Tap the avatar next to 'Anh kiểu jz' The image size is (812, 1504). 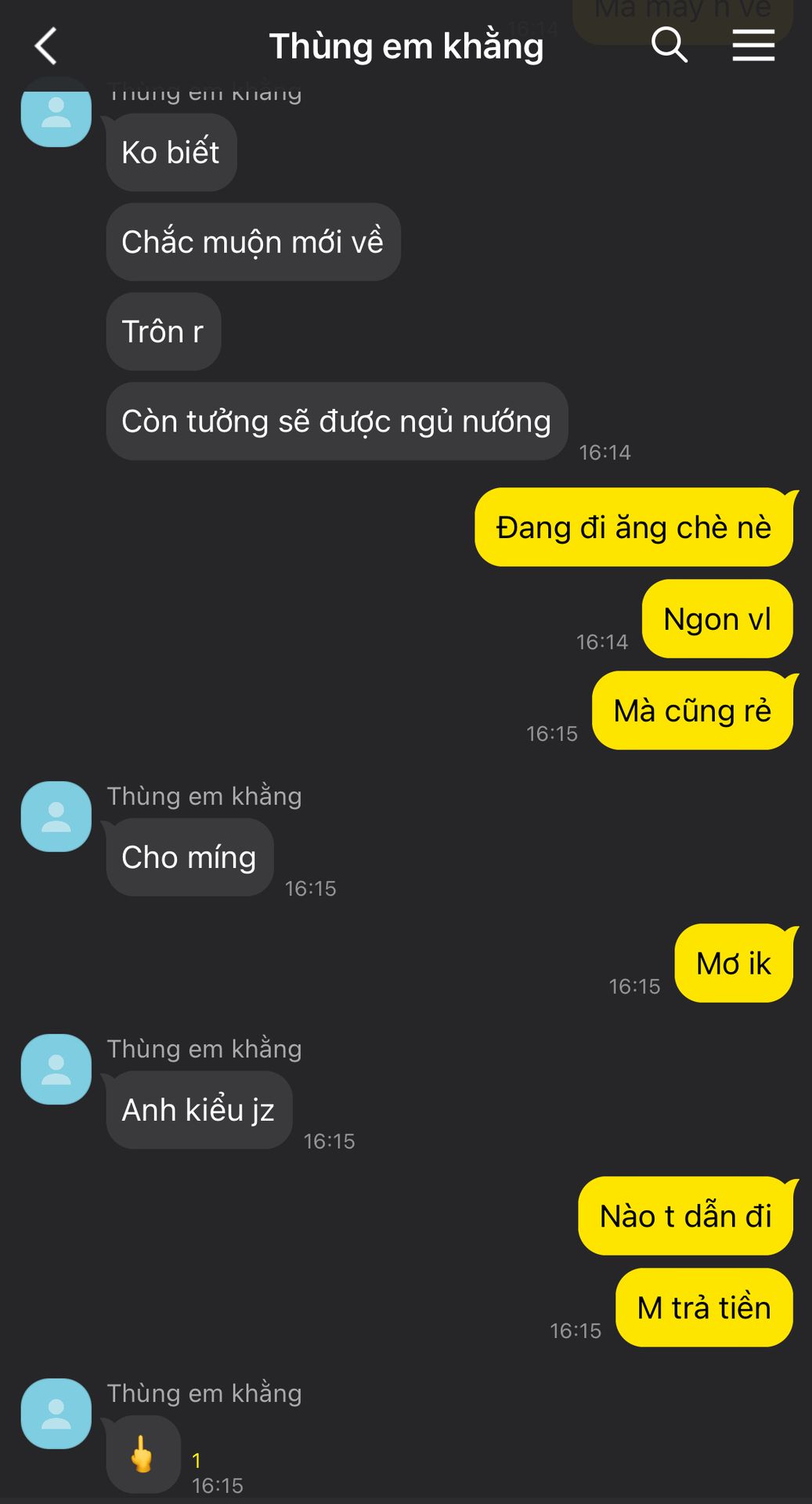point(56,1069)
